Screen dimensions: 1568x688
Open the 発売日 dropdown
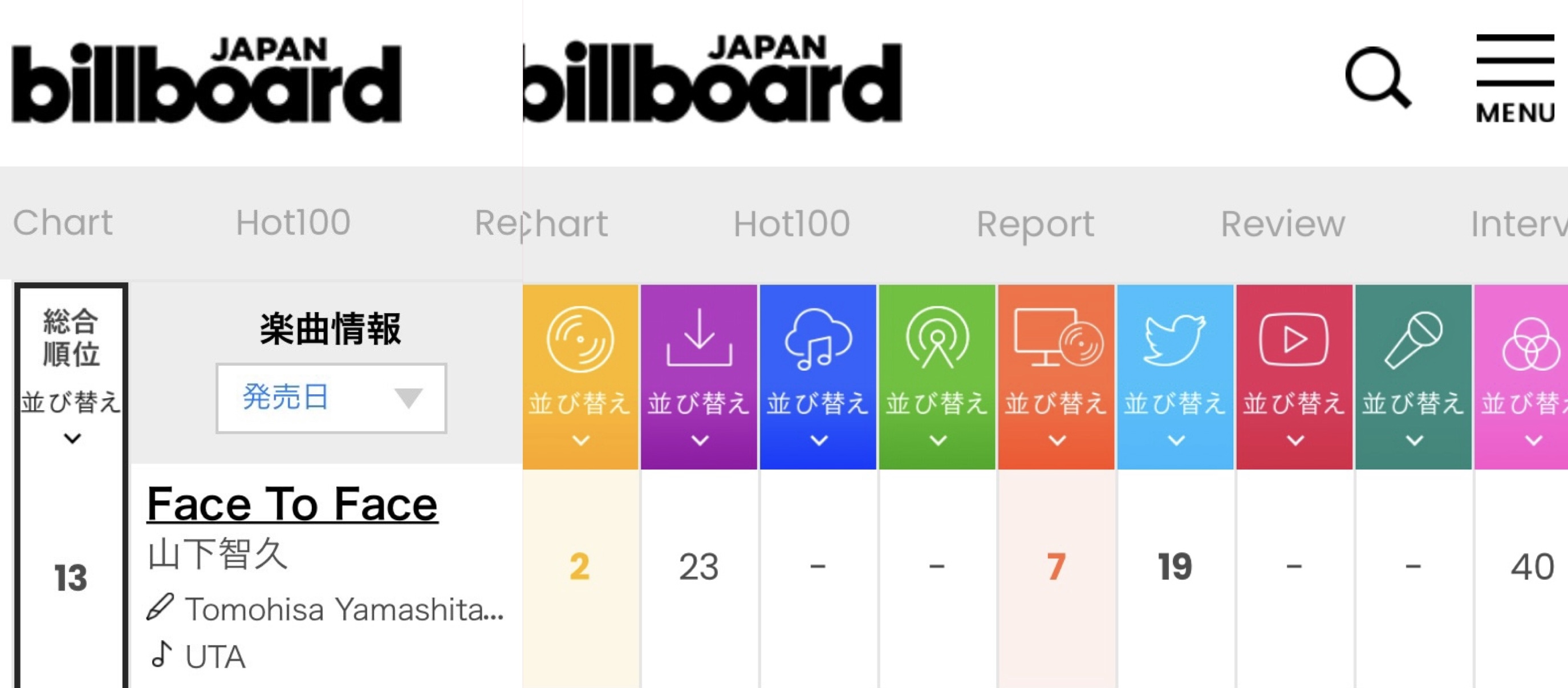point(331,398)
